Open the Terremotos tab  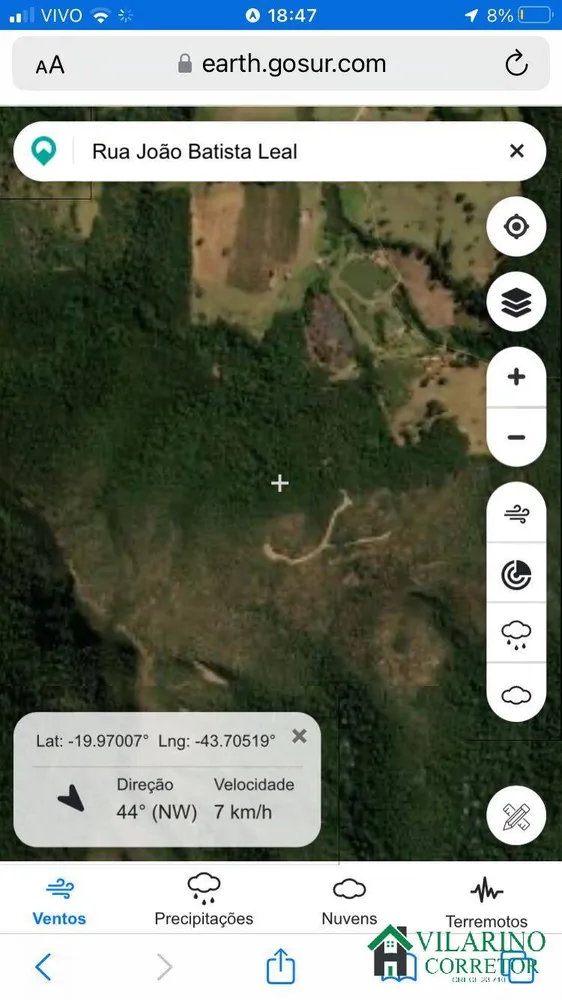point(486,902)
